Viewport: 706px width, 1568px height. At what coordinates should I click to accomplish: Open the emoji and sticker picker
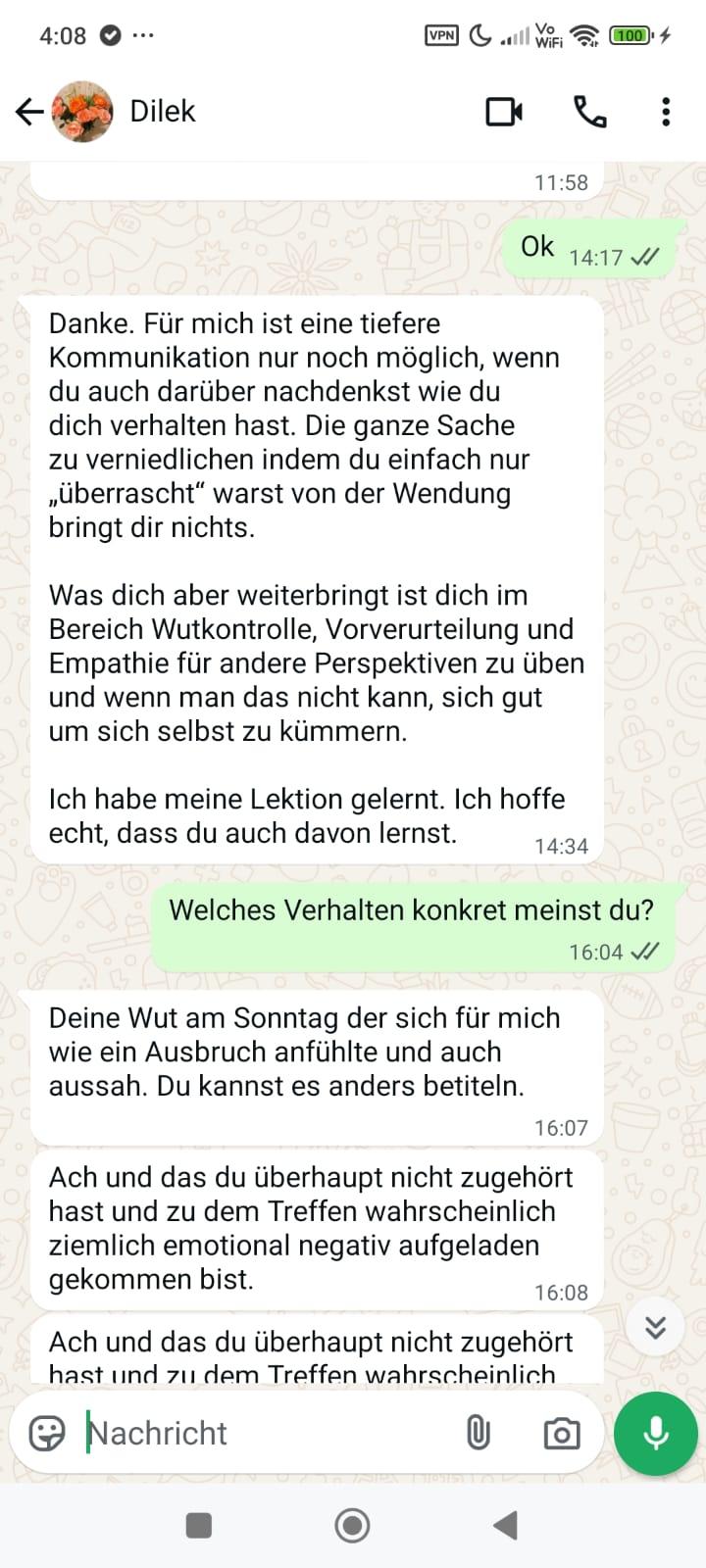[x=47, y=1433]
